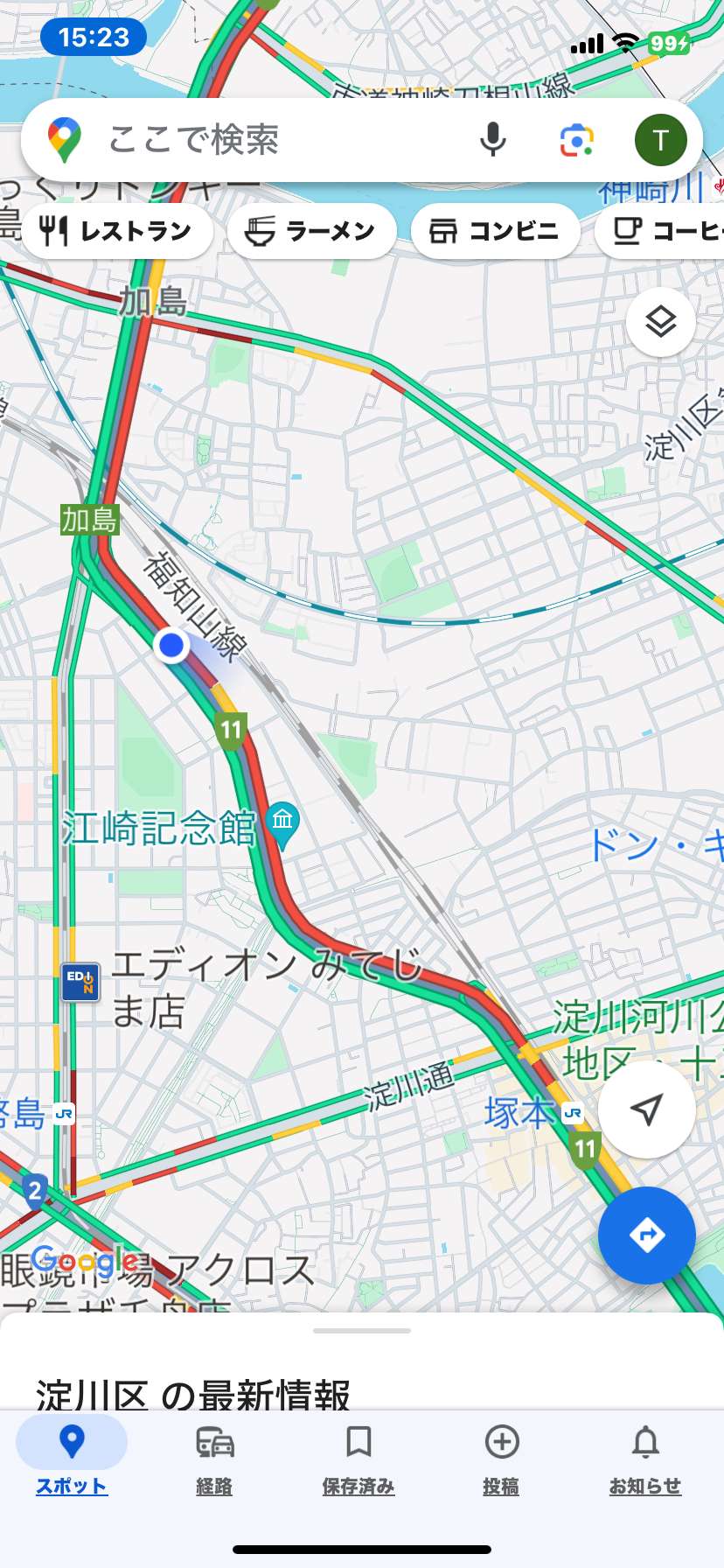
Task: Open the map layers button
Action: pyautogui.click(x=661, y=322)
